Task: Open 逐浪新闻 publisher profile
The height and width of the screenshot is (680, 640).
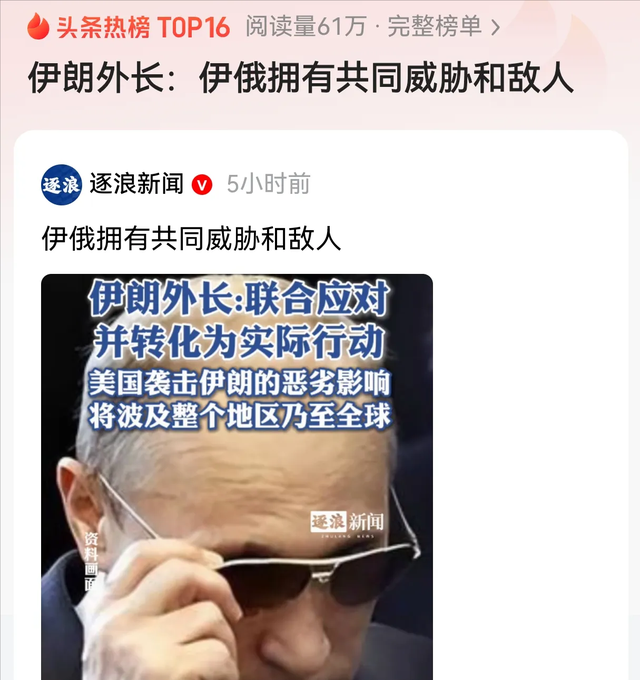Action: [x=135, y=184]
